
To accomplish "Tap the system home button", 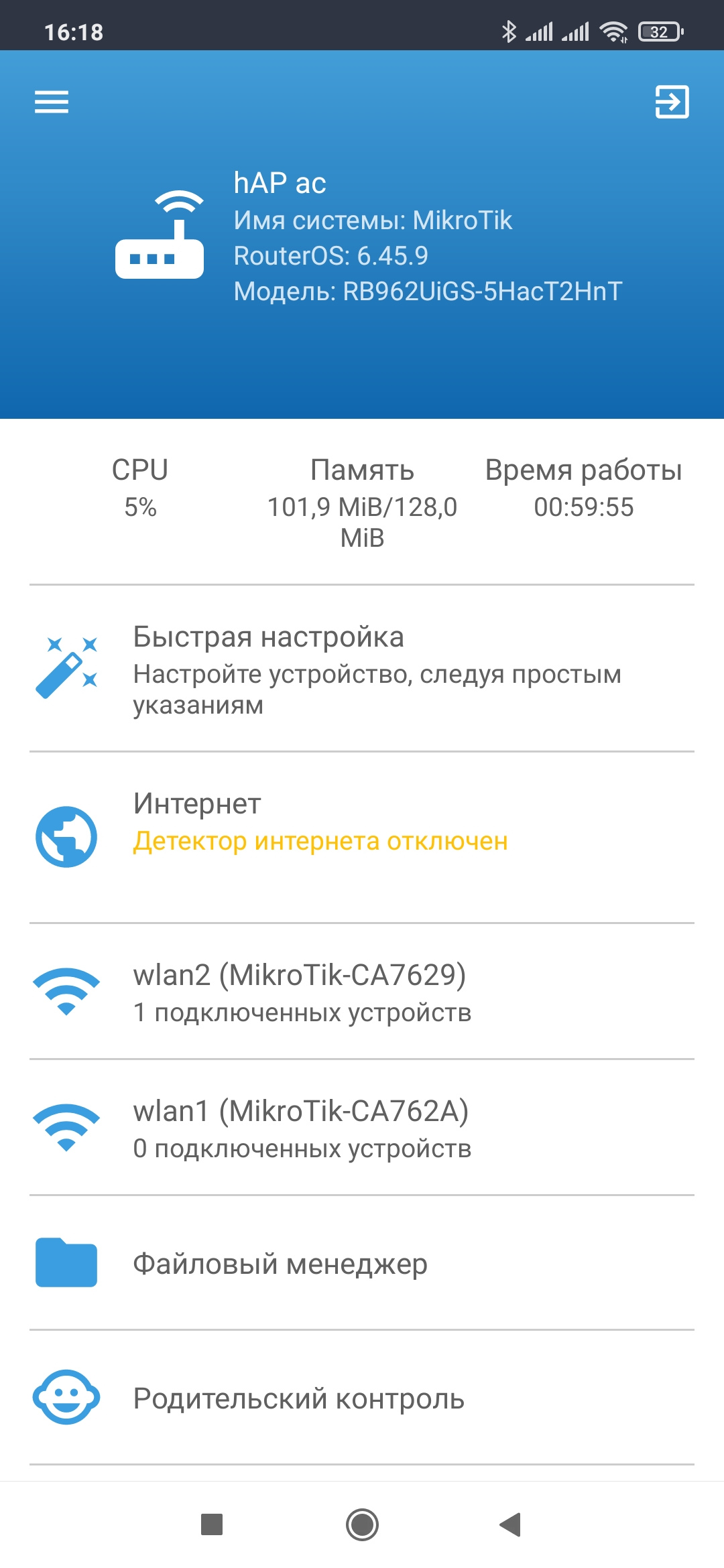I will click(362, 1524).
